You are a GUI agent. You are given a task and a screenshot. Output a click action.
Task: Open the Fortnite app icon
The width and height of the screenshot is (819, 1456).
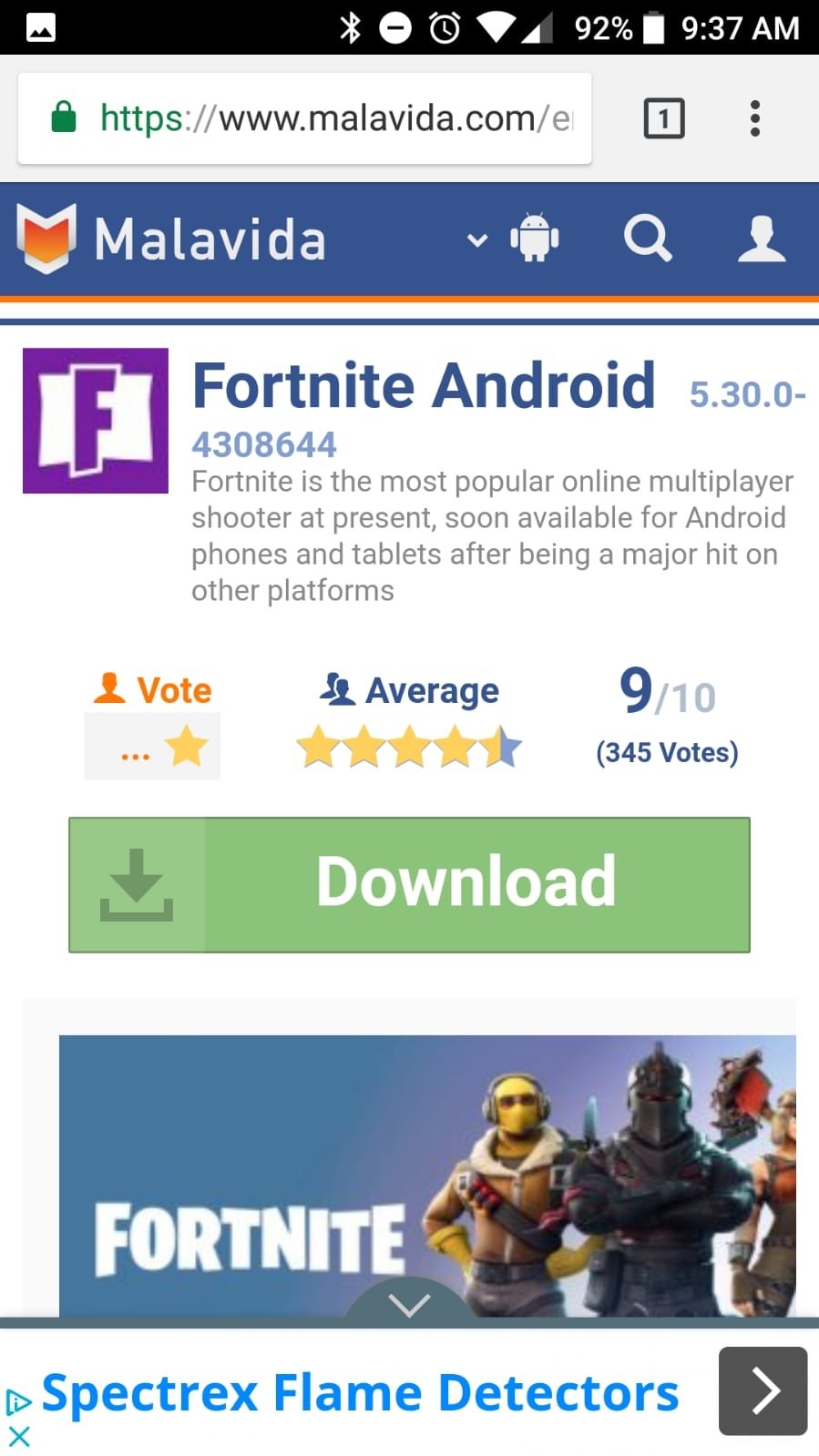coord(96,421)
